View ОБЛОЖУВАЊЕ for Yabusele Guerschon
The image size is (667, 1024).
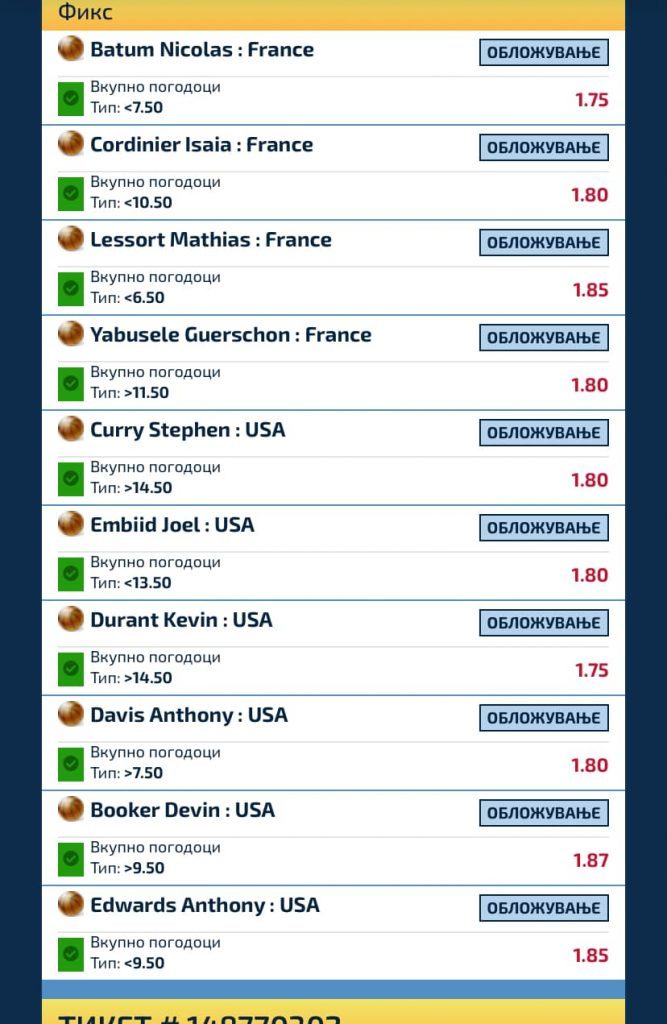click(x=543, y=337)
